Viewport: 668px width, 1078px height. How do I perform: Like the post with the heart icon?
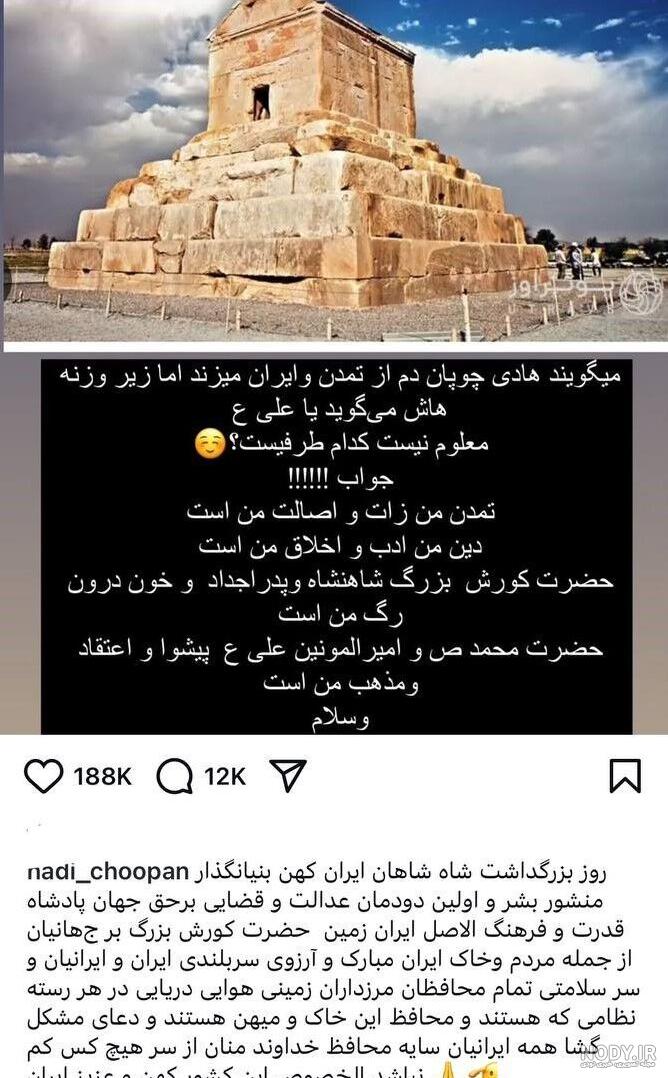[43, 776]
